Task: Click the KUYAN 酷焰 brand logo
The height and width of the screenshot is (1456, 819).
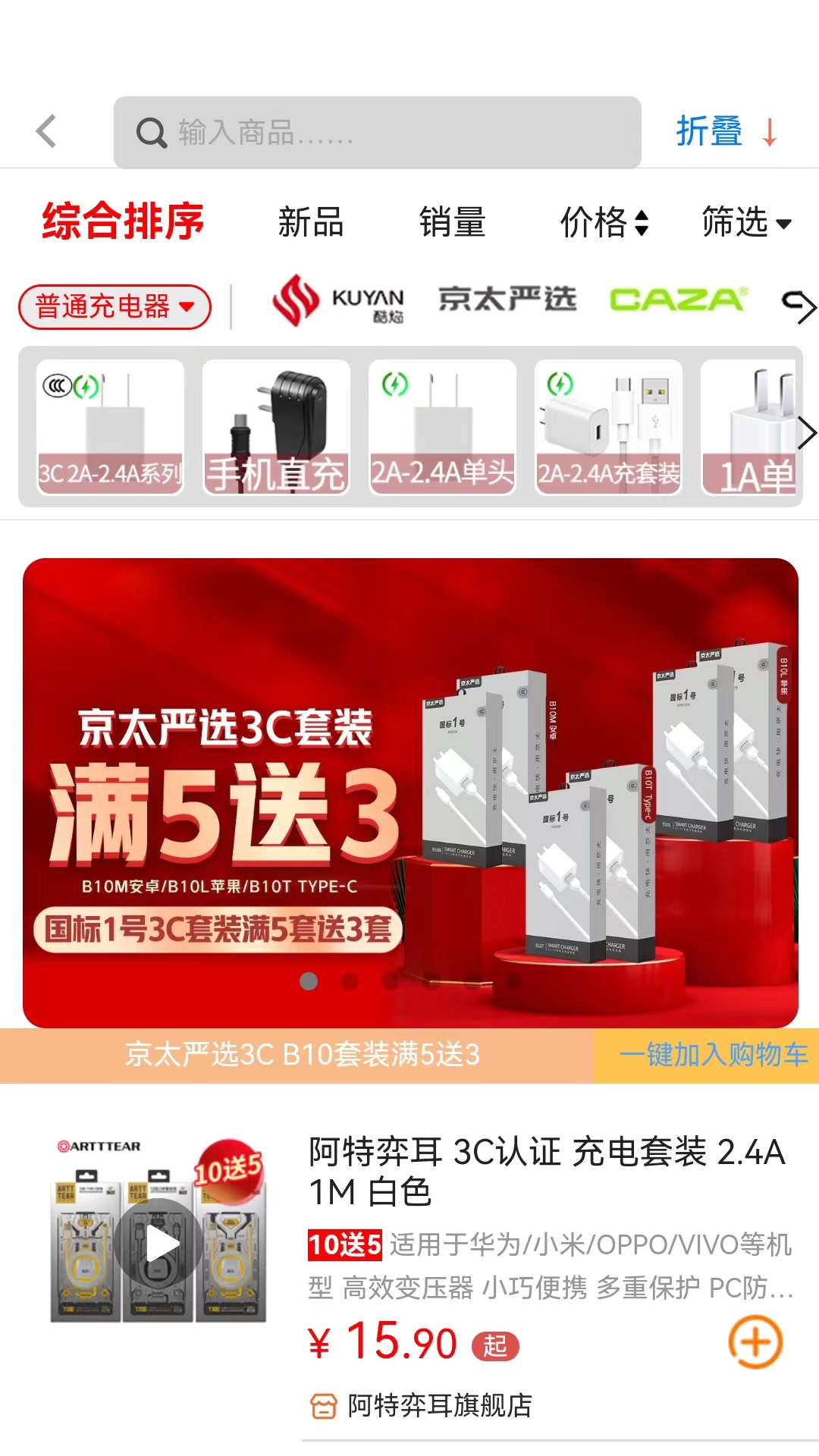Action: [x=339, y=301]
